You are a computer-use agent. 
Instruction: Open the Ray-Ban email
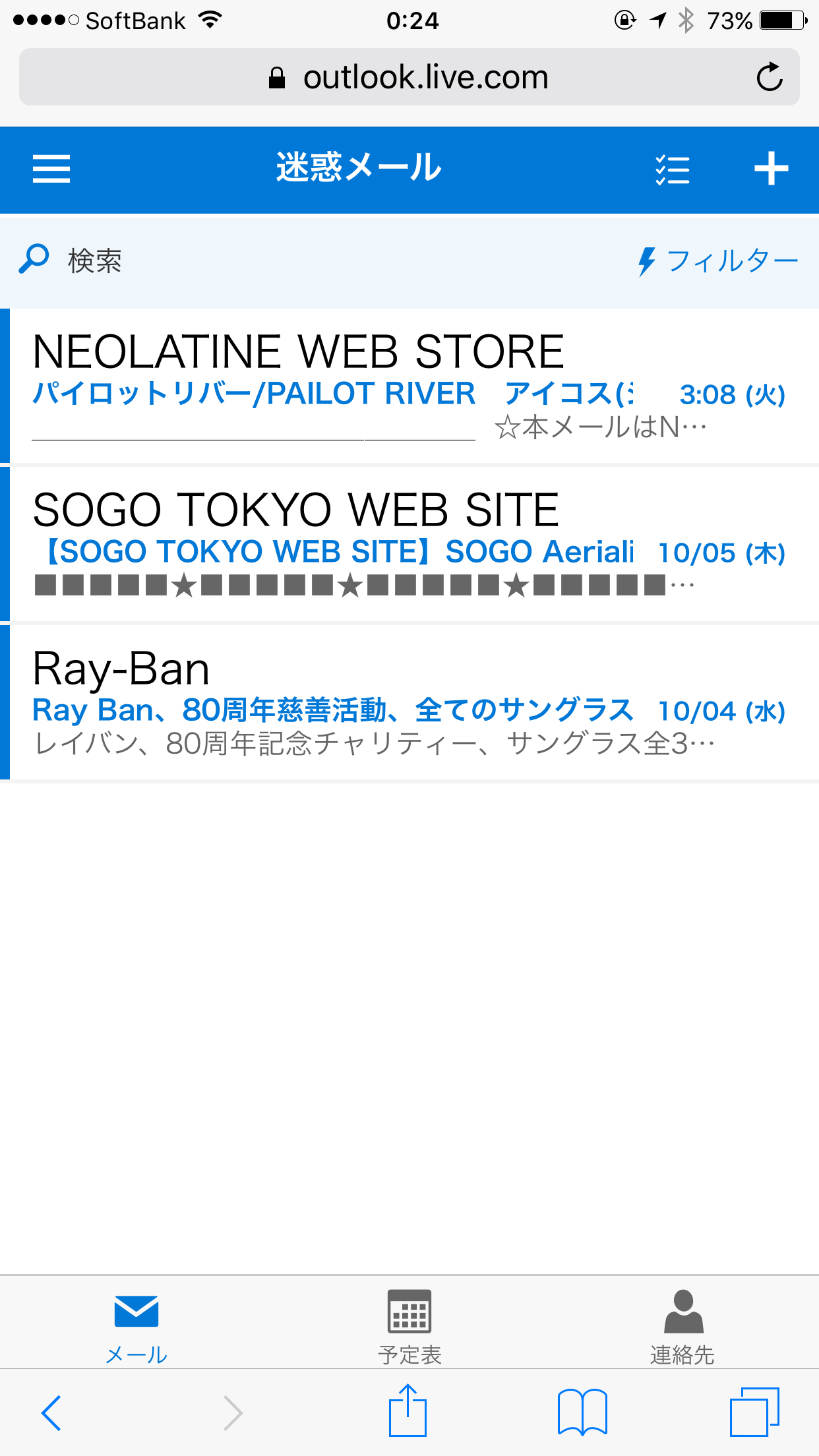pyautogui.click(x=409, y=702)
